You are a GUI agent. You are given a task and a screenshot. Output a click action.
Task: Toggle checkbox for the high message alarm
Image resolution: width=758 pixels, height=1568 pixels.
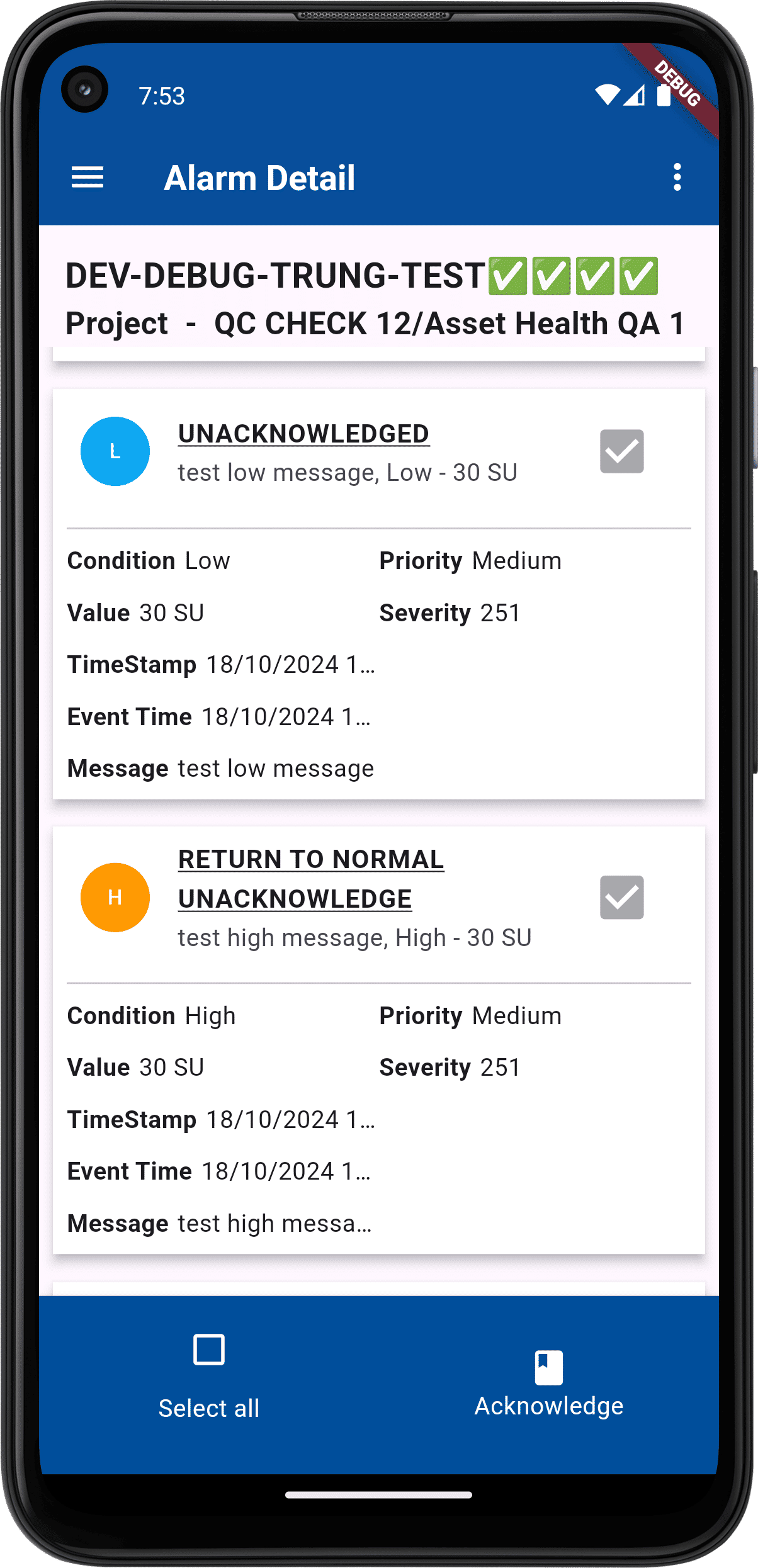(621, 897)
